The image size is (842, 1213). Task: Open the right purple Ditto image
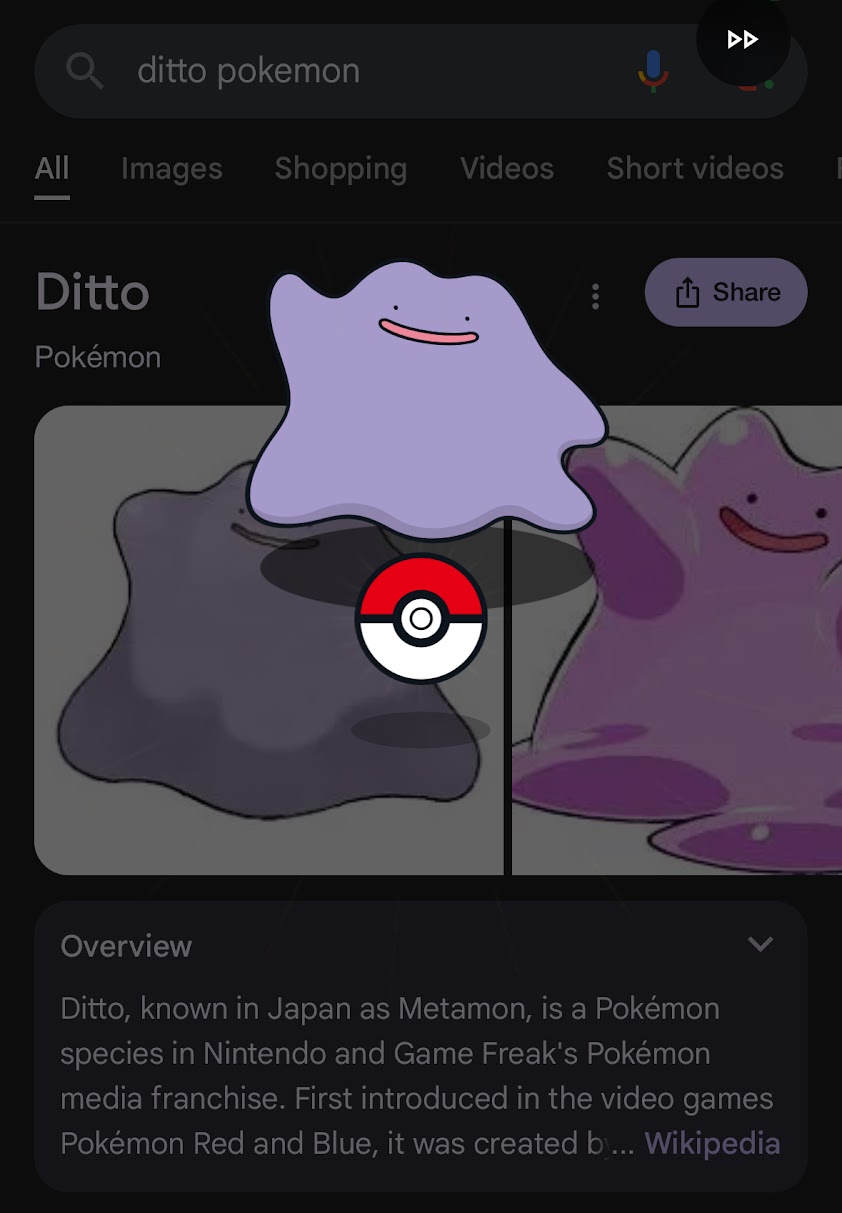tap(700, 700)
